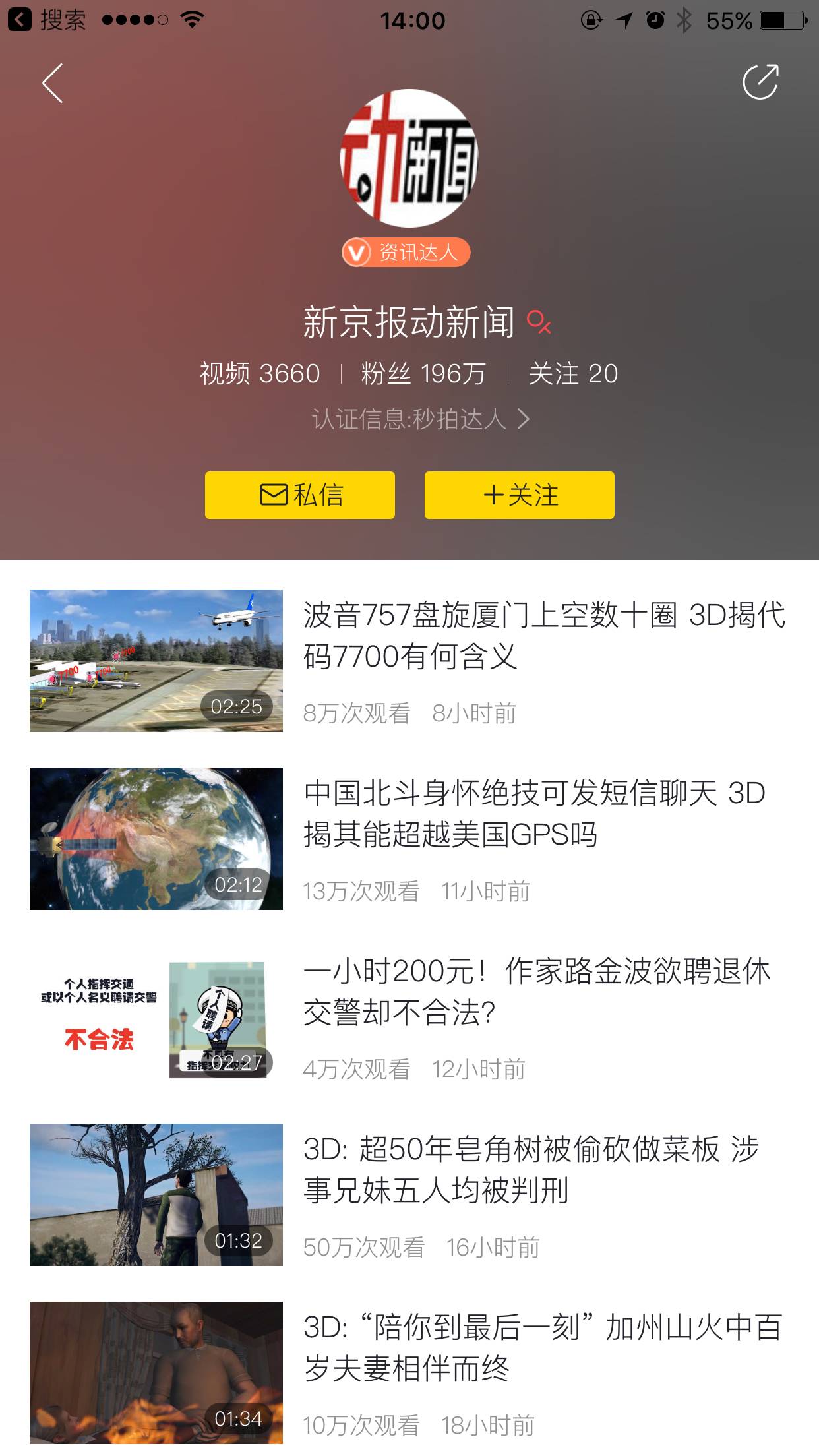
Task: Play the 波音757盘旋厦门上空 video
Action: (156, 661)
